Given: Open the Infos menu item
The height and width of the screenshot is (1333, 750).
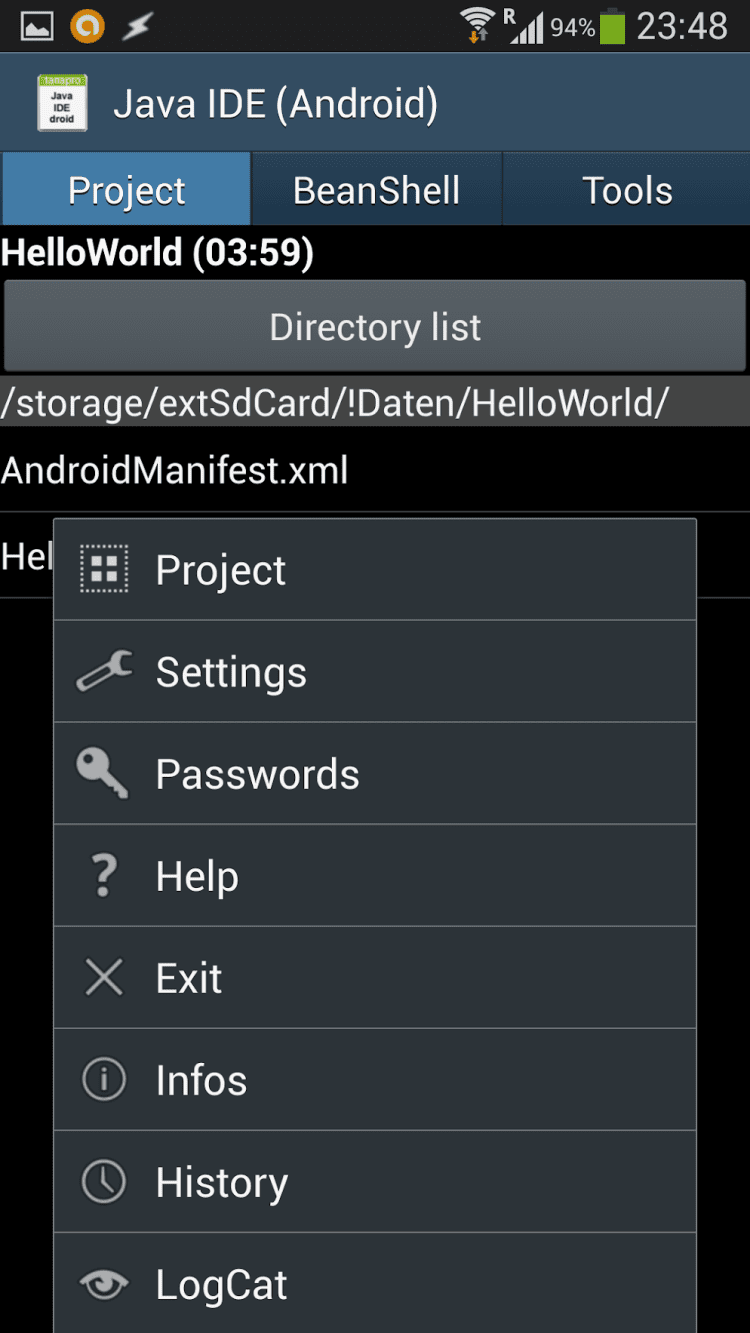Looking at the screenshot, I should 374,1080.
